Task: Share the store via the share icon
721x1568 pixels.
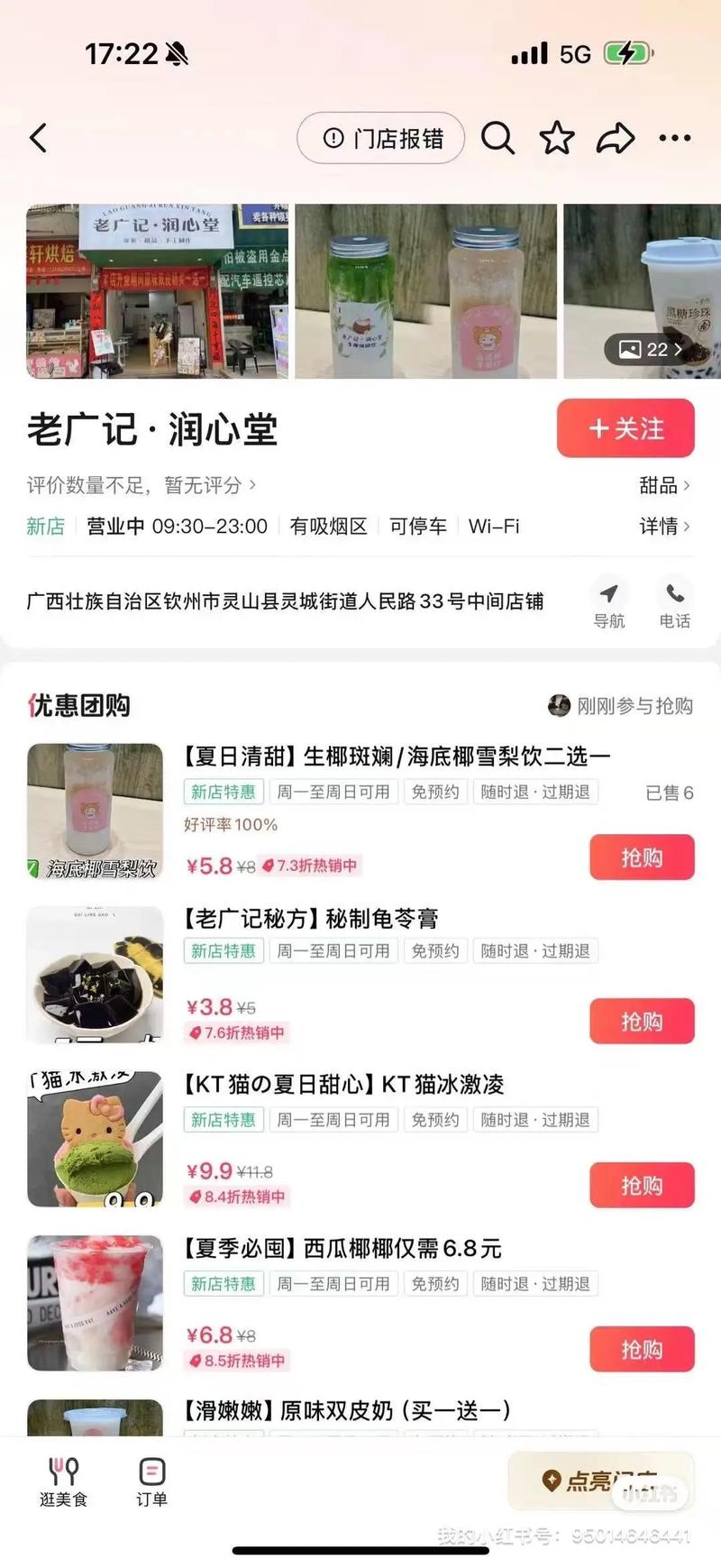Action: click(x=616, y=138)
